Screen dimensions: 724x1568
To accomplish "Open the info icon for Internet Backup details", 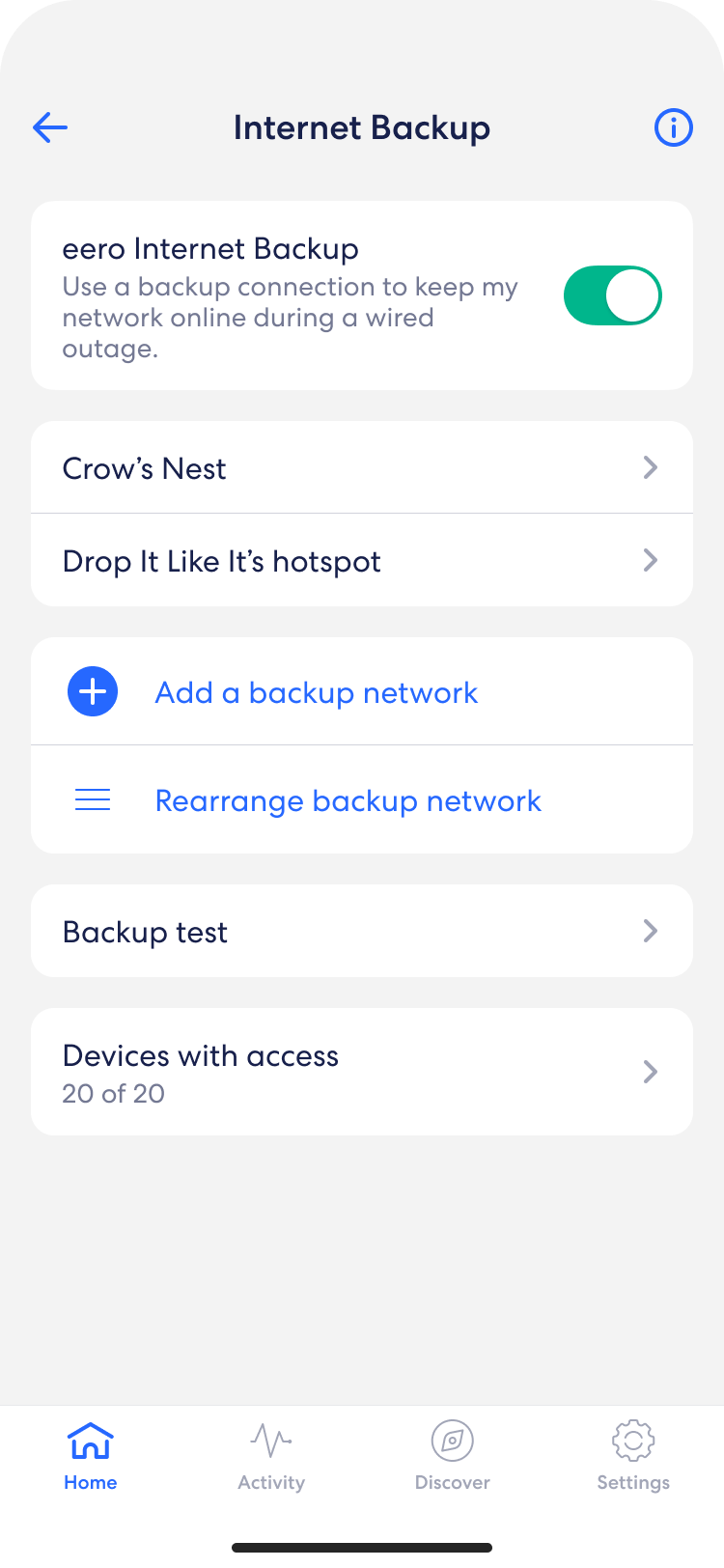I will tap(673, 126).
